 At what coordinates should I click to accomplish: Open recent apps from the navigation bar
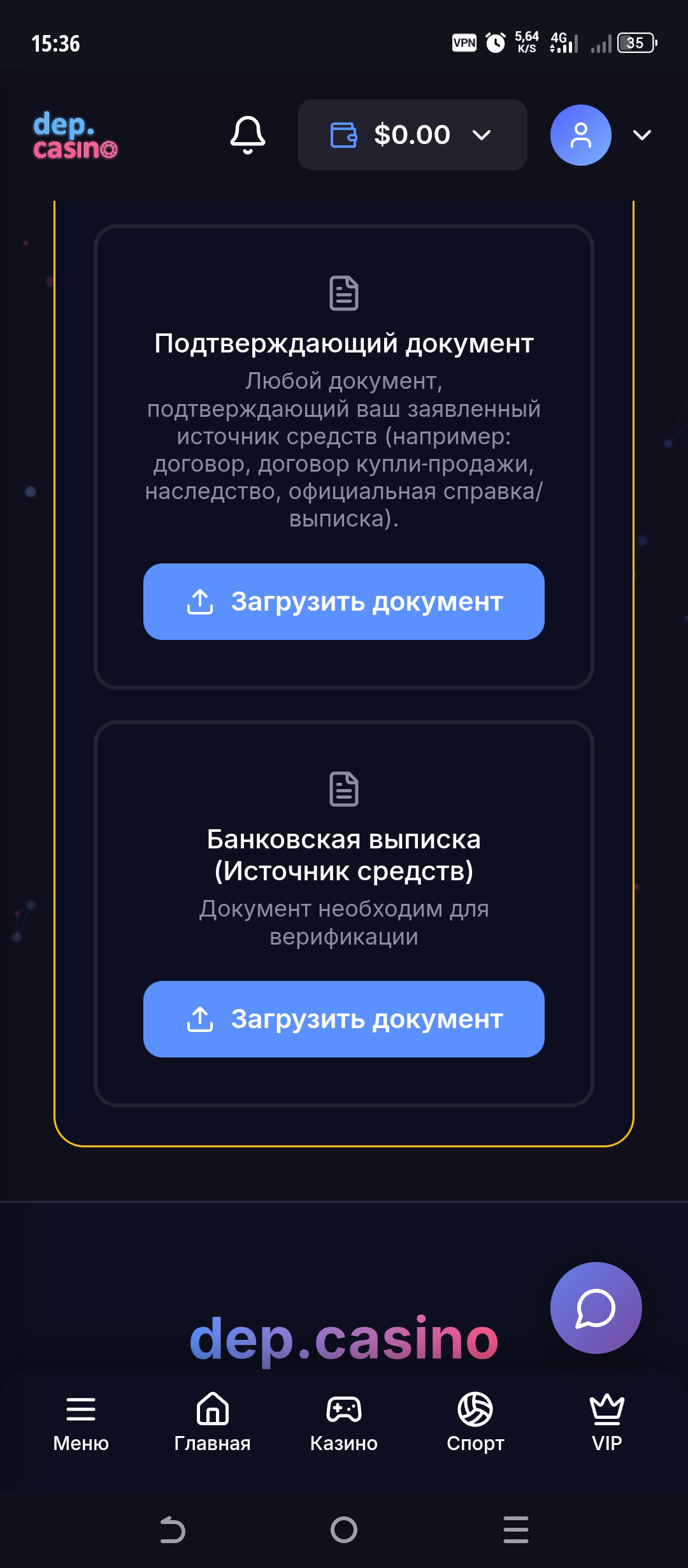pos(515,1530)
